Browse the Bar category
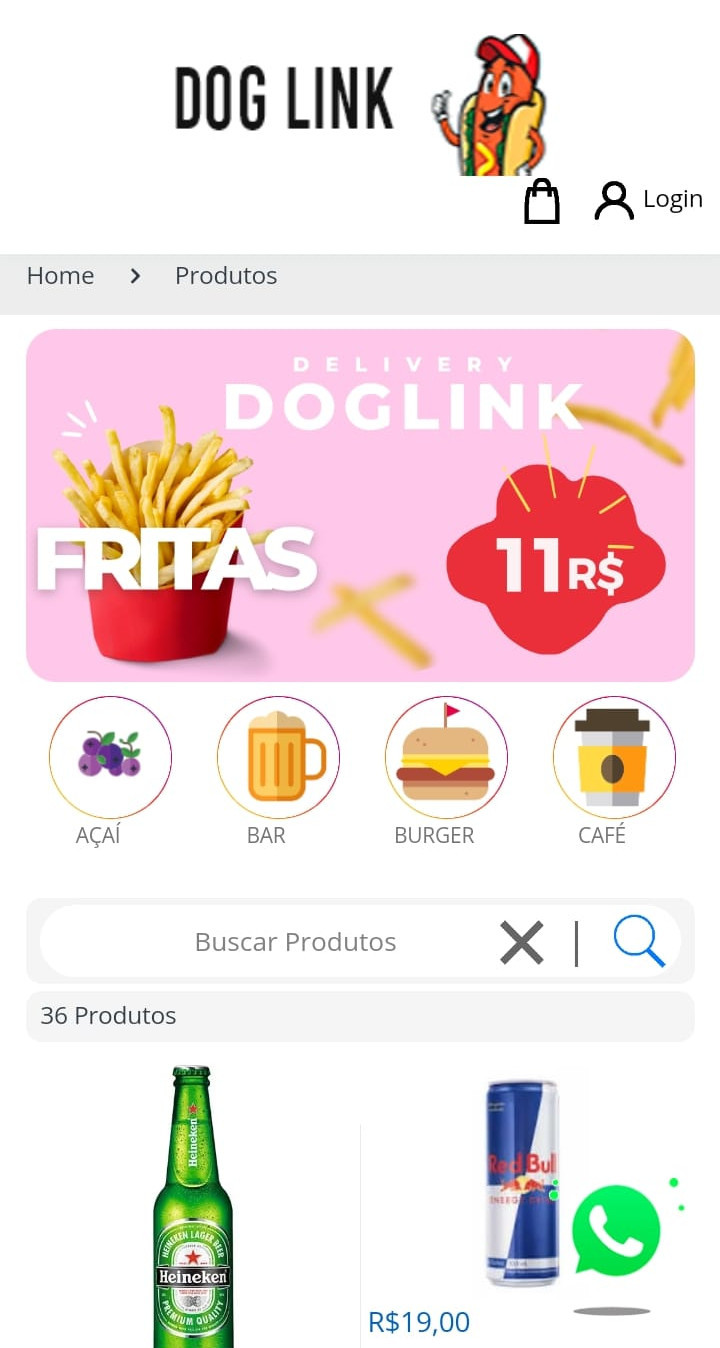Viewport: 720px width, 1348px height. point(278,757)
